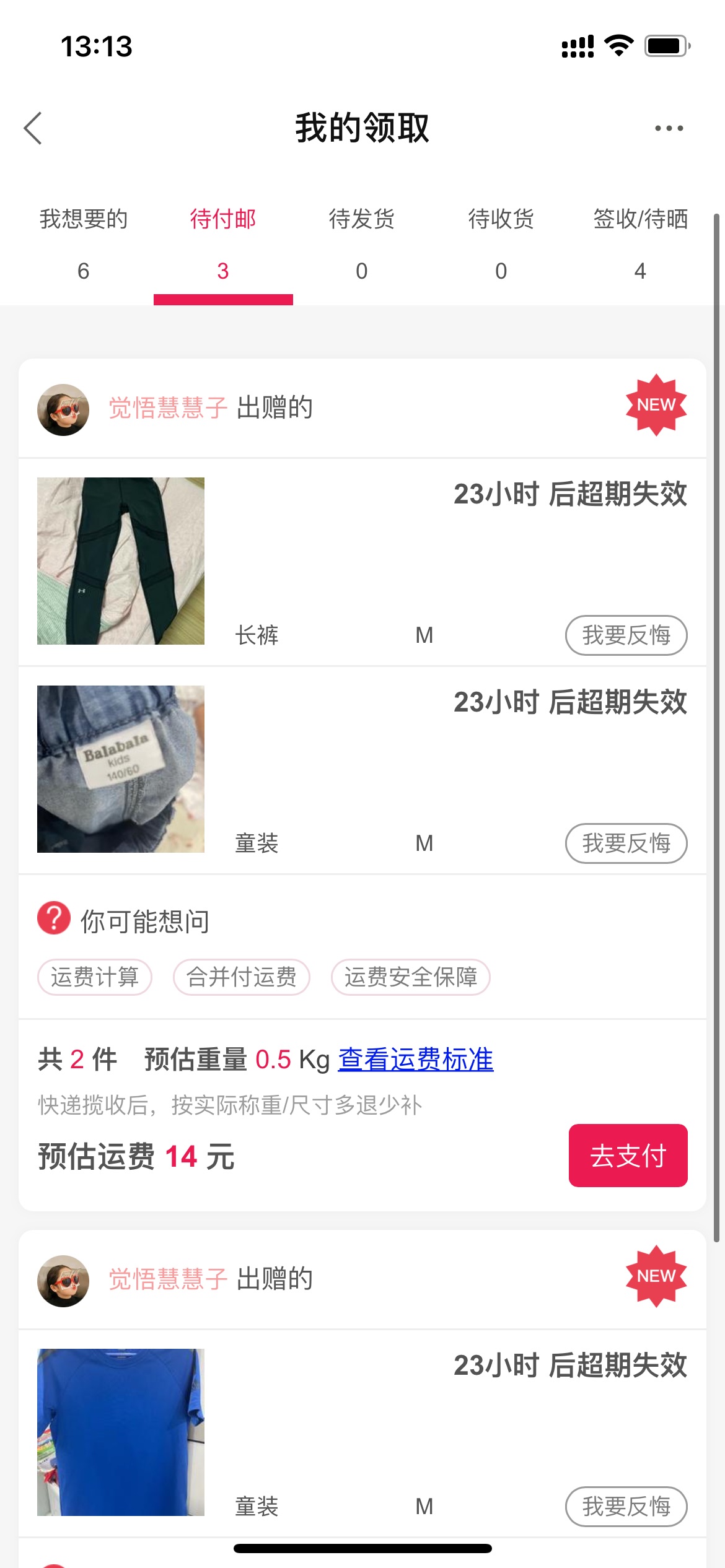Select the 待付邮 tab
Image resolution: width=725 pixels, height=1568 pixels.
click(223, 244)
